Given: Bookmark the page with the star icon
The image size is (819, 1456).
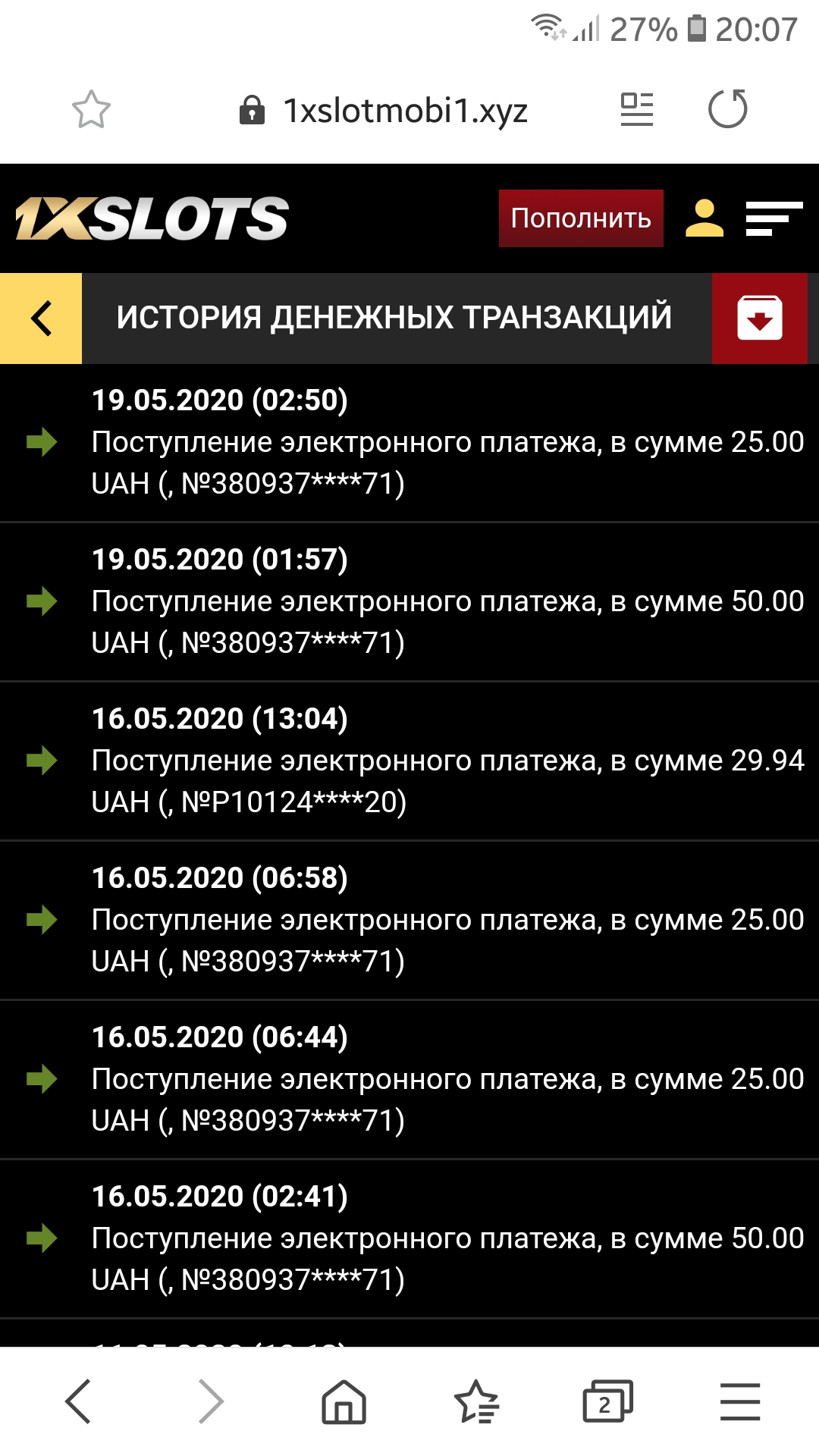Looking at the screenshot, I should pos(91,108).
